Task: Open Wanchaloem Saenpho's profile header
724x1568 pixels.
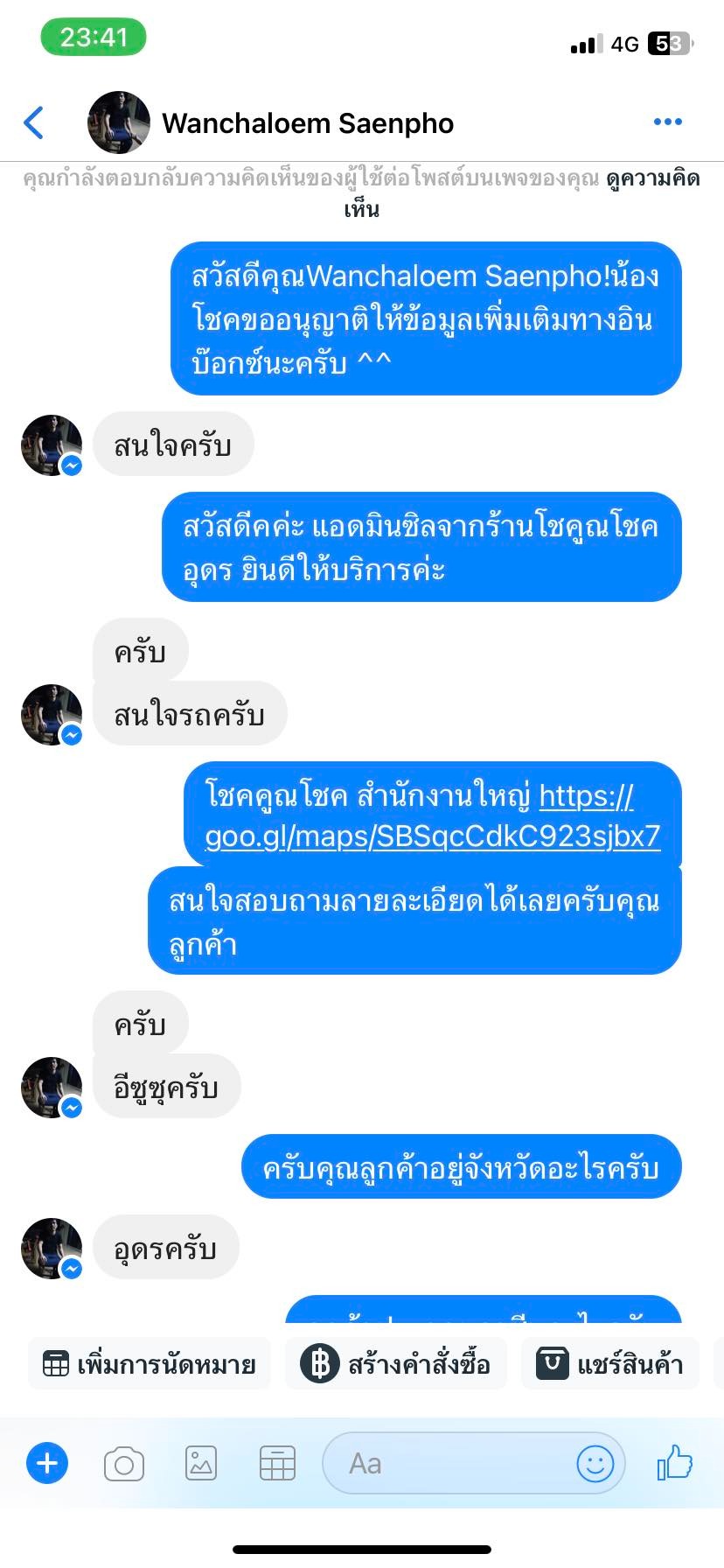Action: (x=307, y=123)
